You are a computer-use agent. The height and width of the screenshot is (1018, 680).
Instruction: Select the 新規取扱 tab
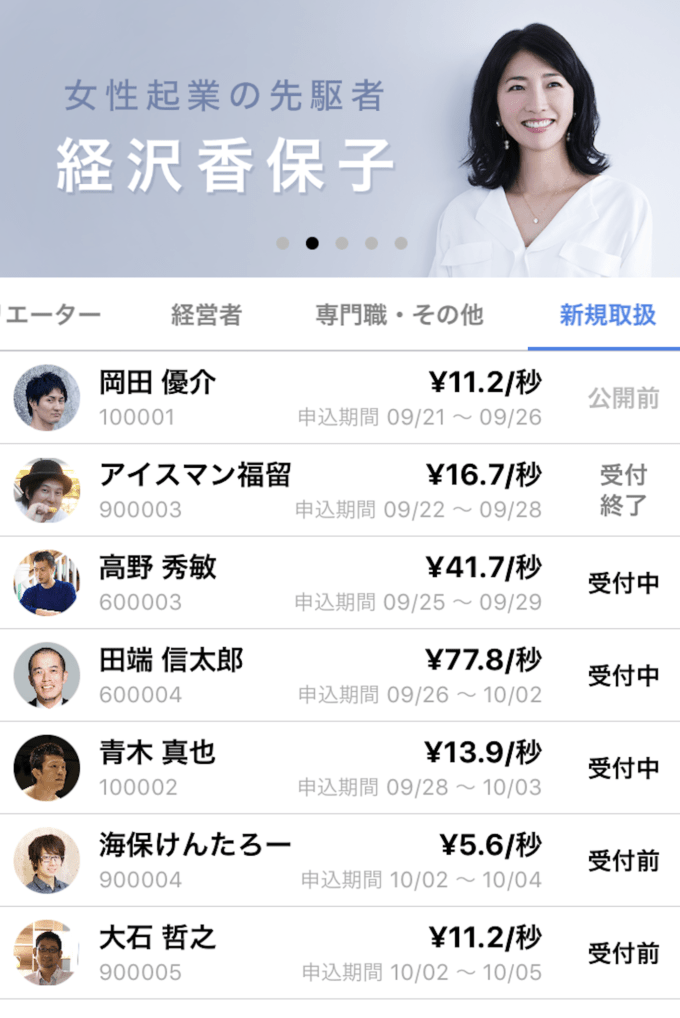coord(607,316)
